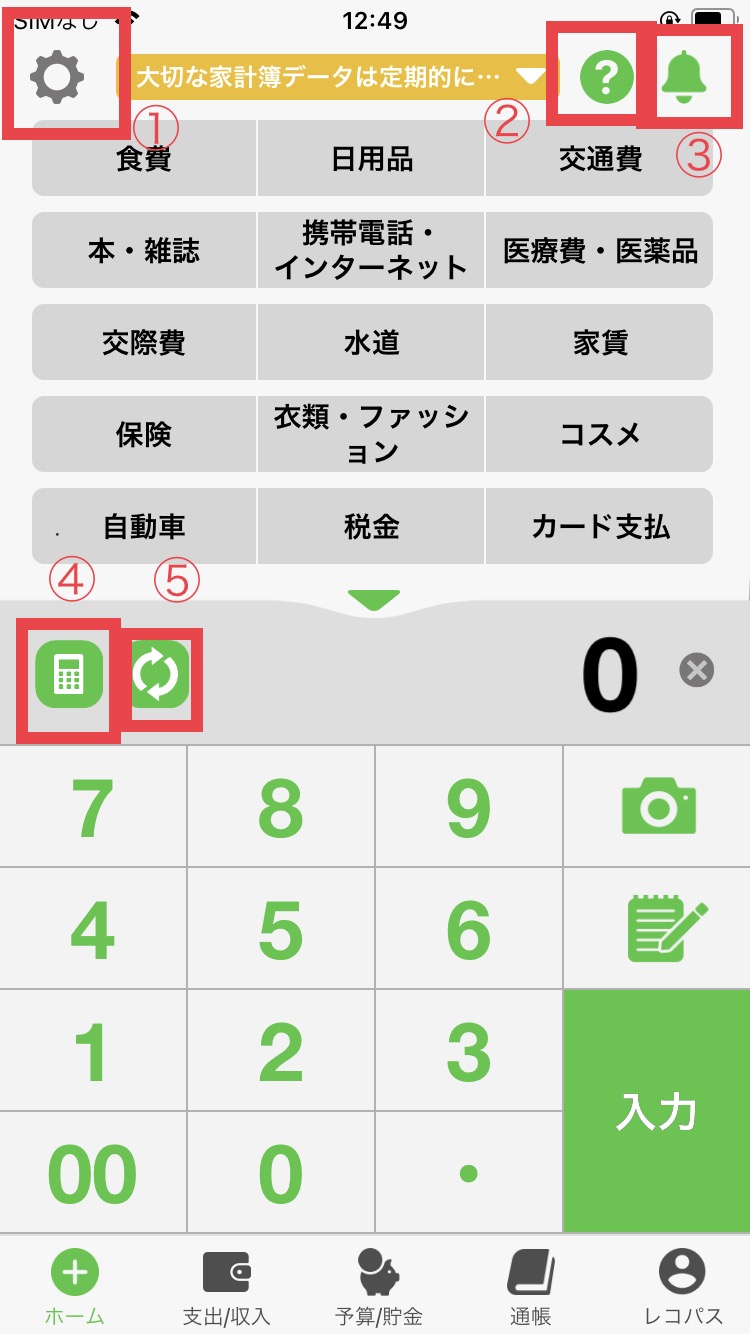Open the help question mark icon

[x=607, y=77]
